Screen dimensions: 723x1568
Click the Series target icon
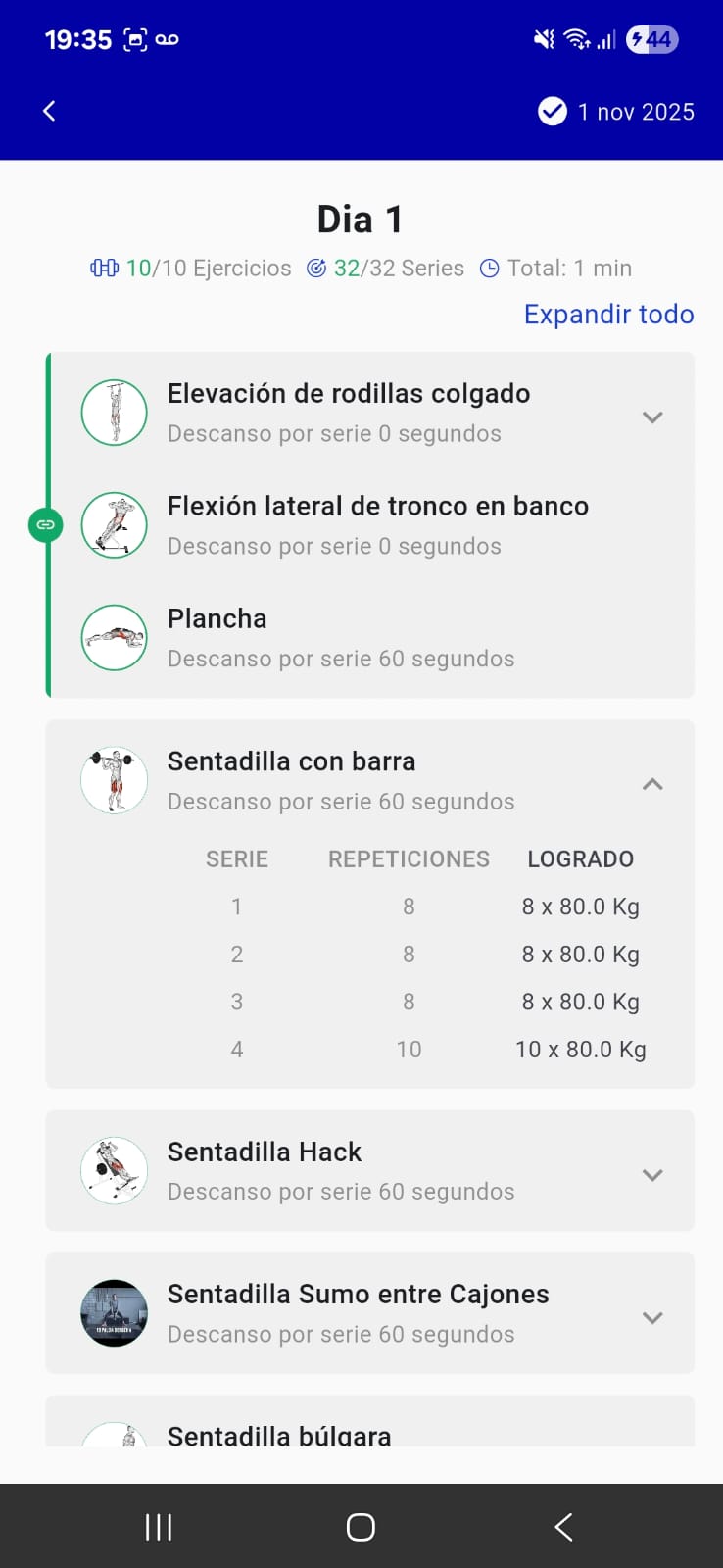314,268
